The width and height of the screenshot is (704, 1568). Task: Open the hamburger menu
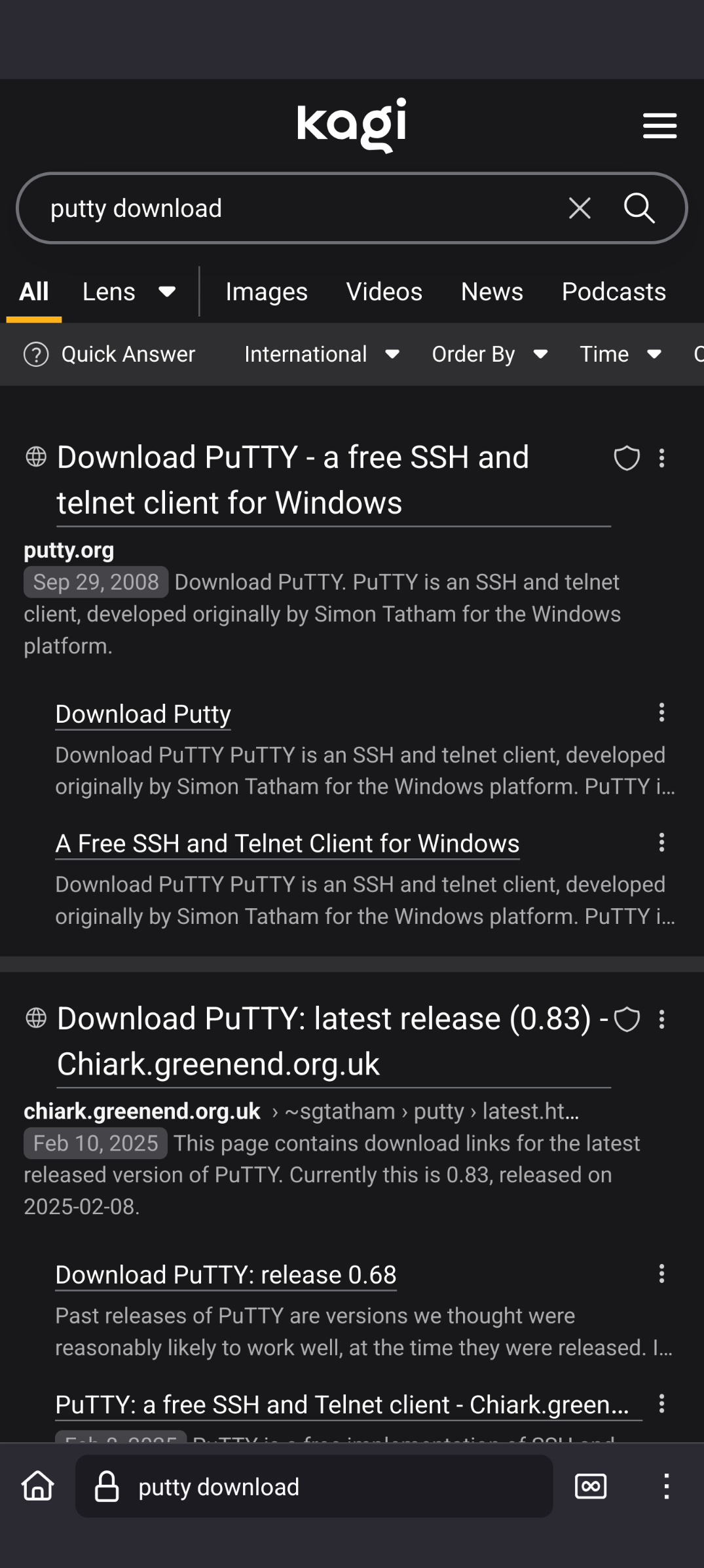pyautogui.click(x=659, y=125)
